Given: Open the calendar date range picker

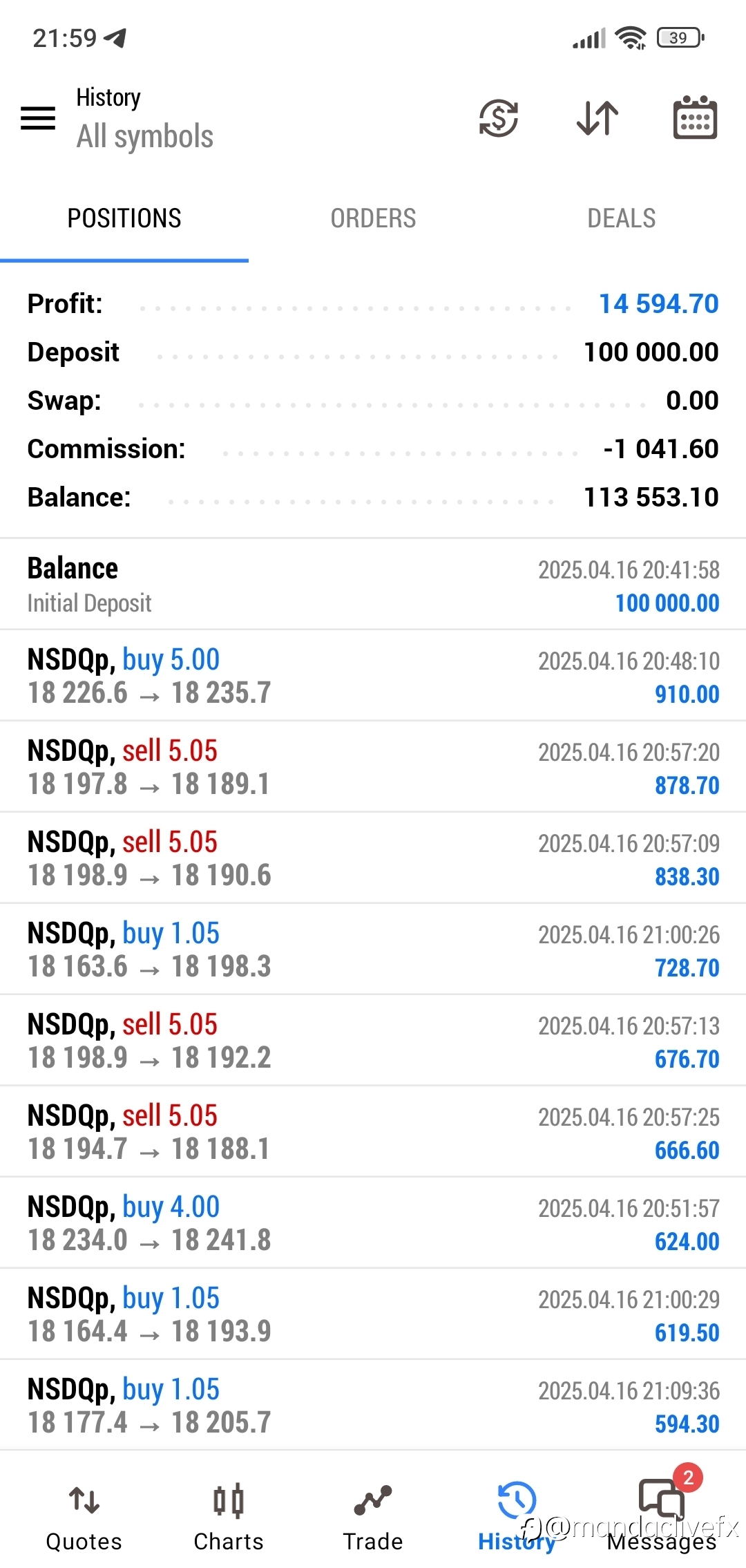Looking at the screenshot, I should tap(695, 117).
